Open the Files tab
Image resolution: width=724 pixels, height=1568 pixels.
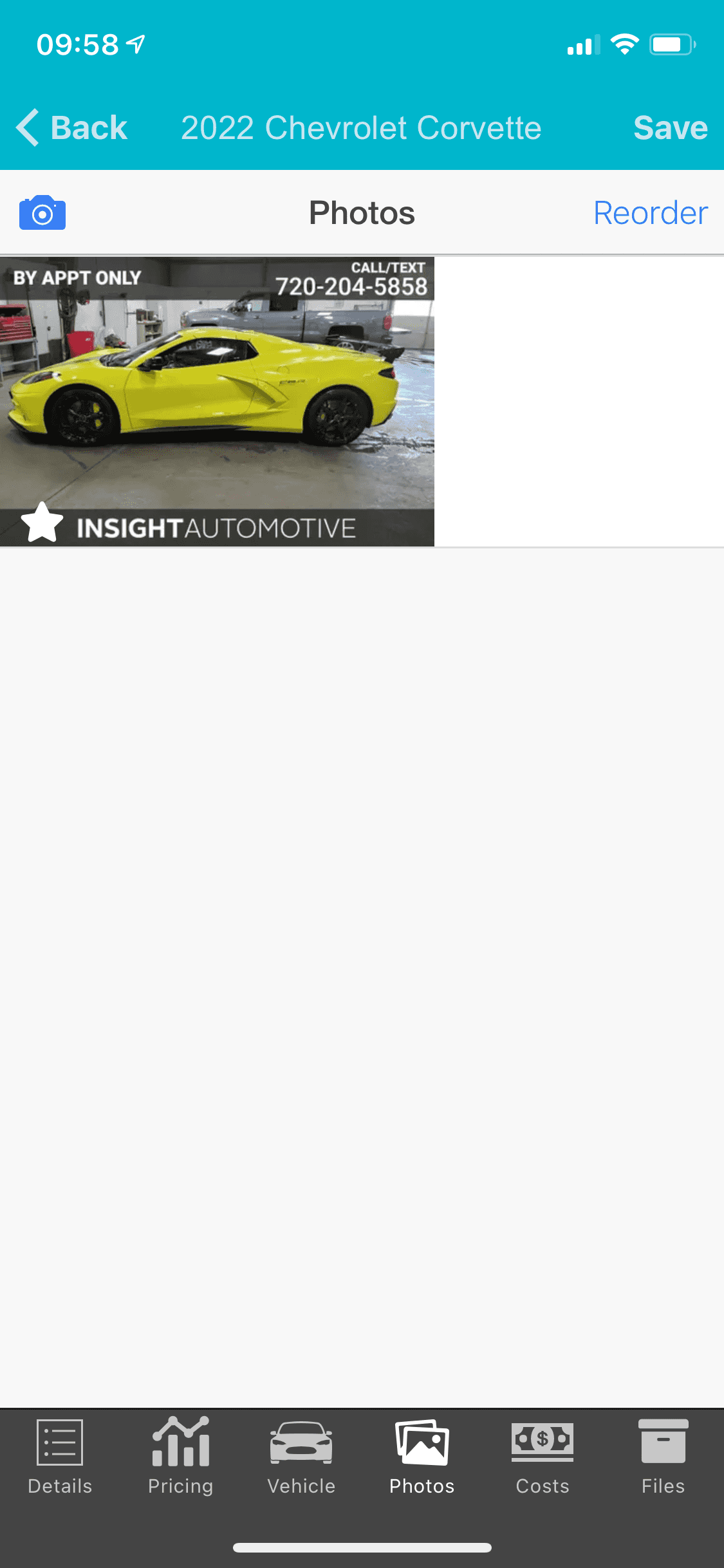pos(663,1457)
